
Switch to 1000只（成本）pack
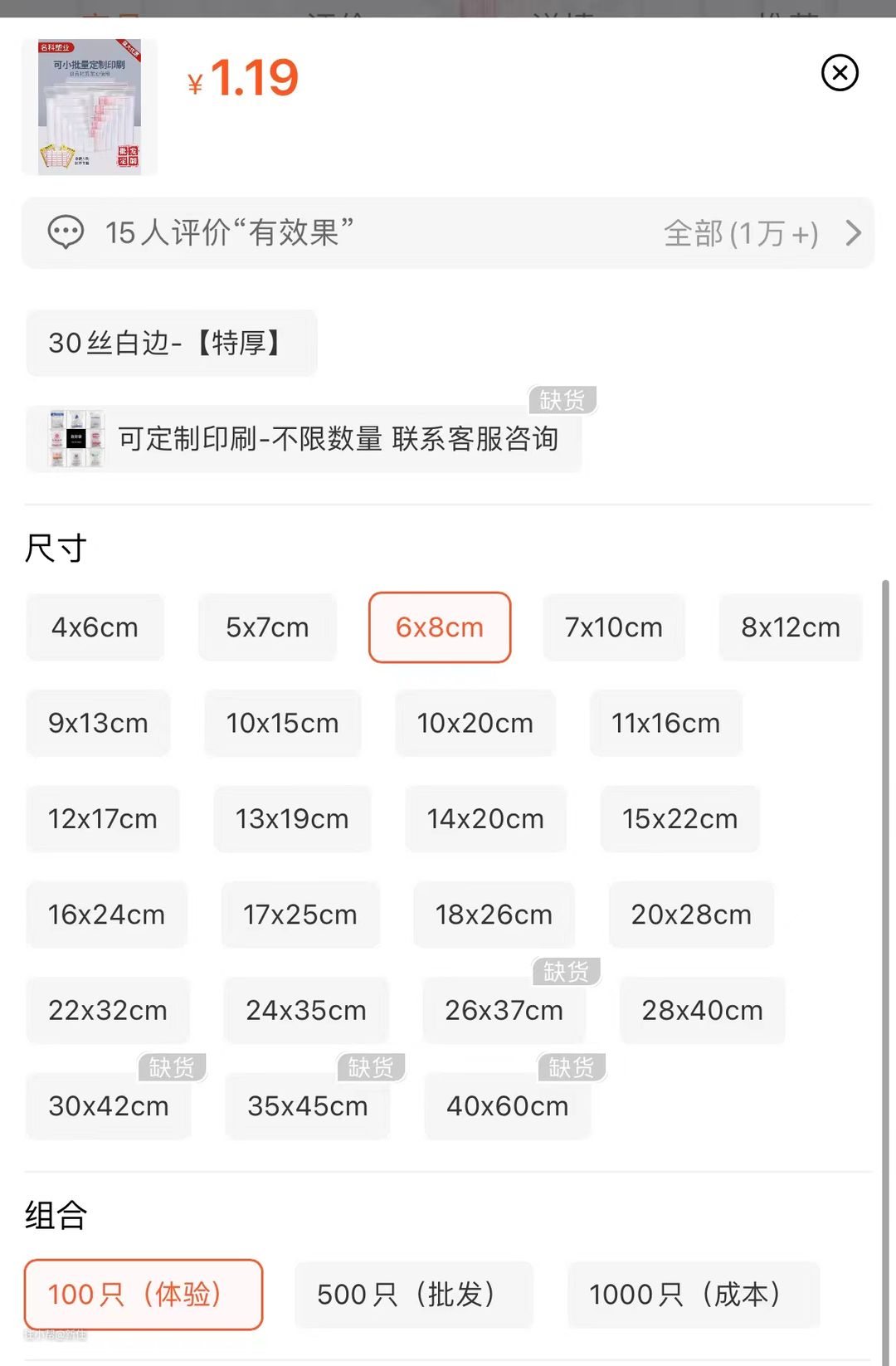tap(693, 1295)
